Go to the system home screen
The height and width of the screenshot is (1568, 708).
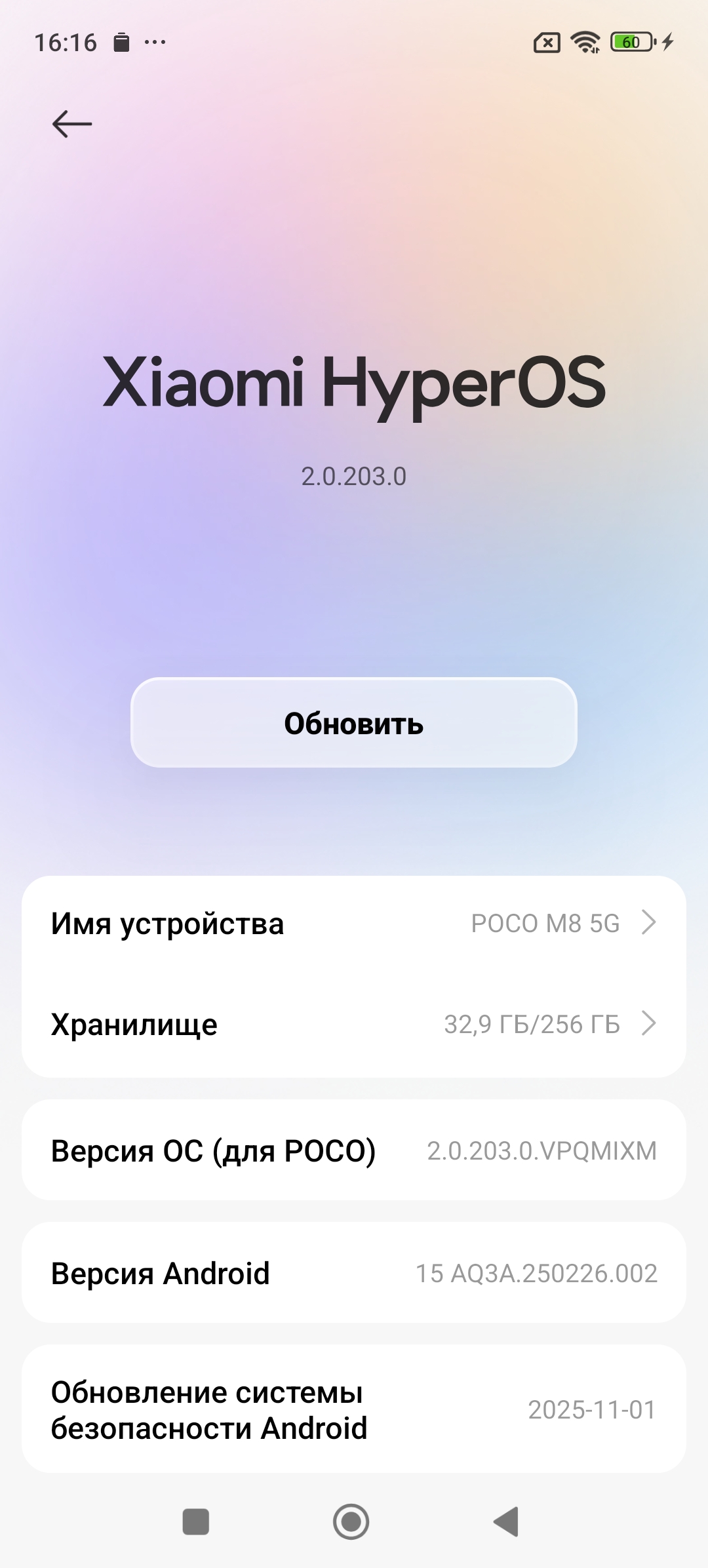[x=351, y=1521]
